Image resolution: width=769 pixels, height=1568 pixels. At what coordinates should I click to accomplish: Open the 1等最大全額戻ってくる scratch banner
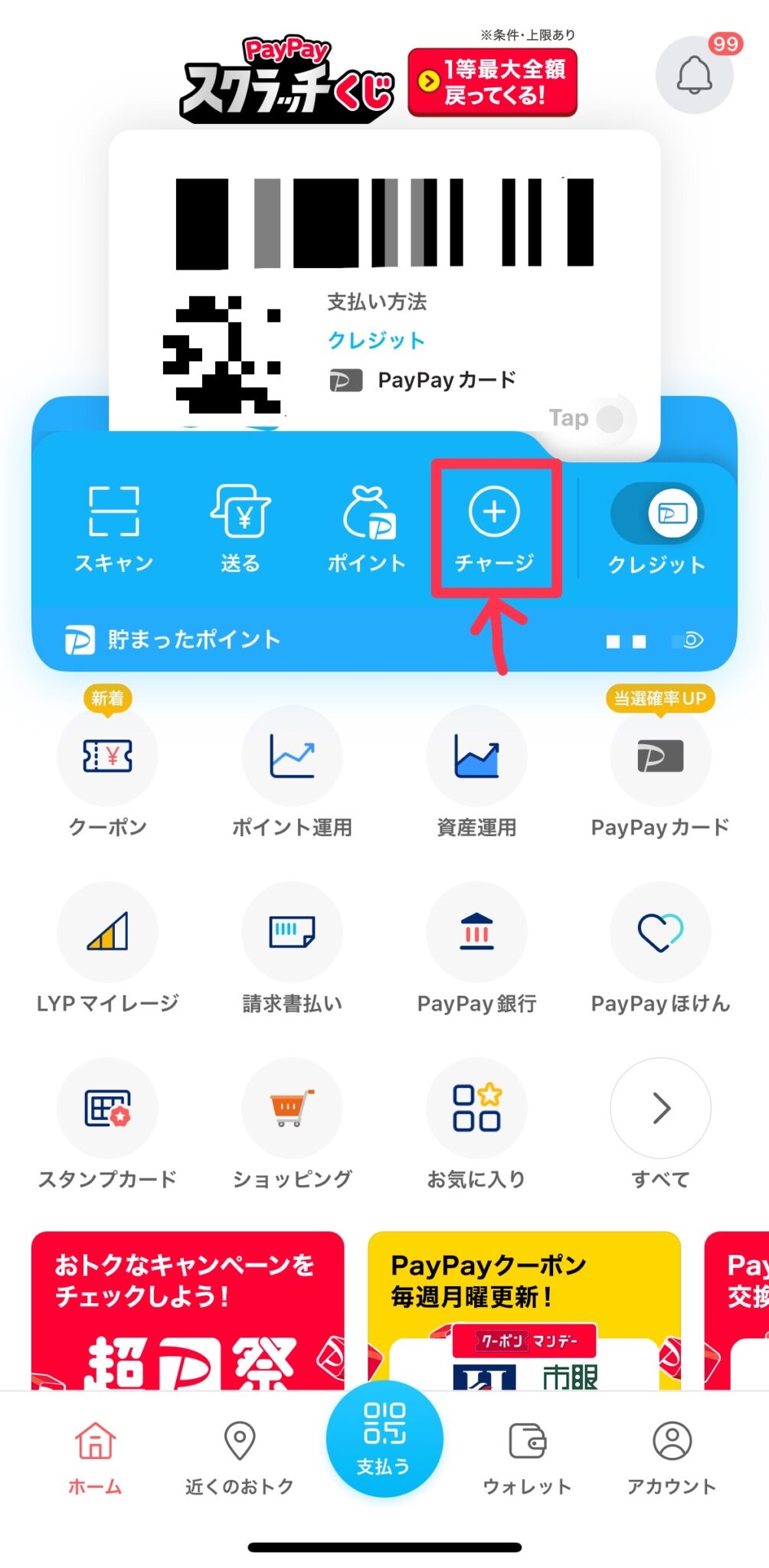click(x=492, y=80)
